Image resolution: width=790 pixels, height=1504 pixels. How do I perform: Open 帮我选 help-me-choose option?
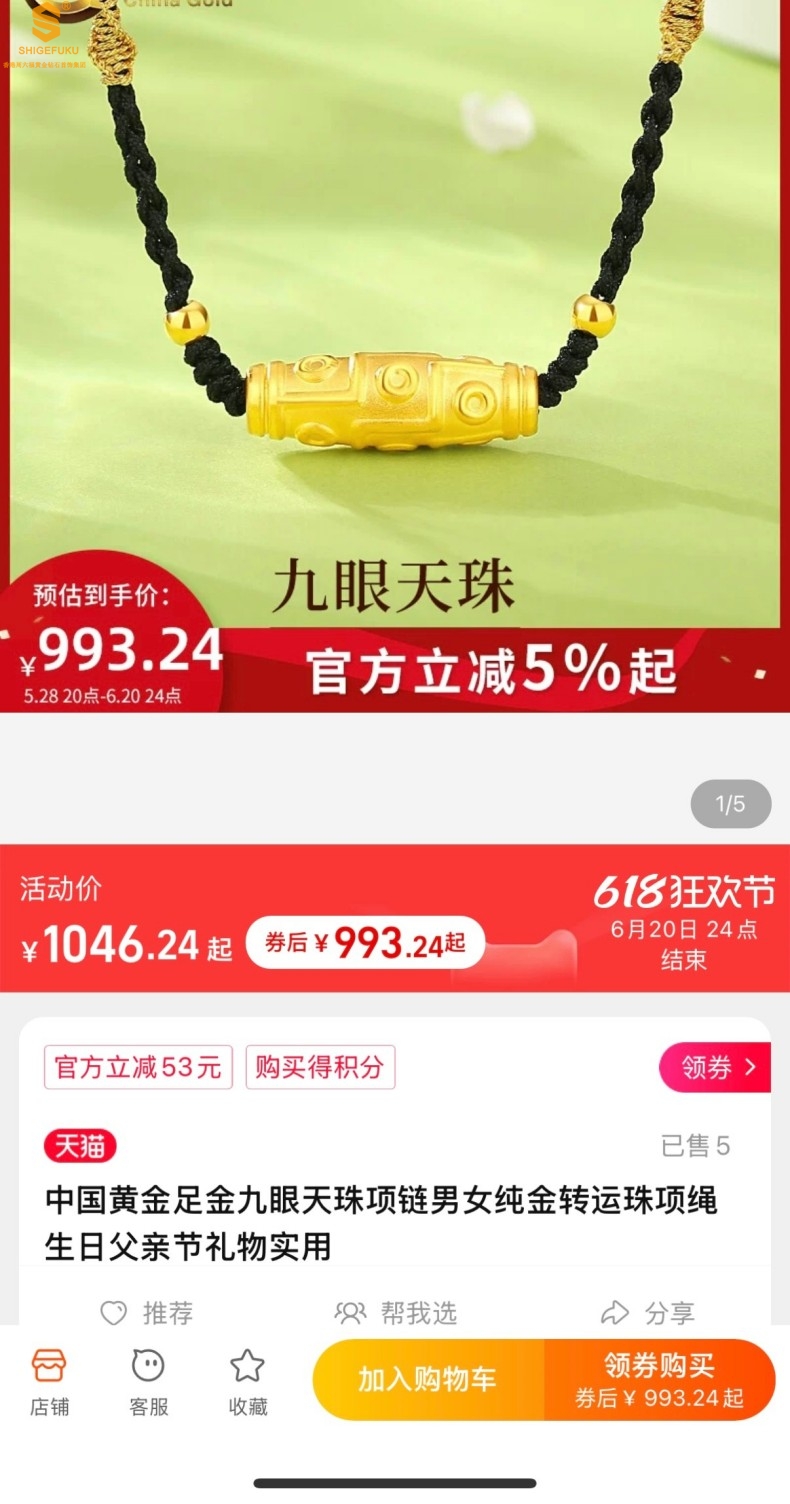pyautogui.click(x=395, y=1312)
